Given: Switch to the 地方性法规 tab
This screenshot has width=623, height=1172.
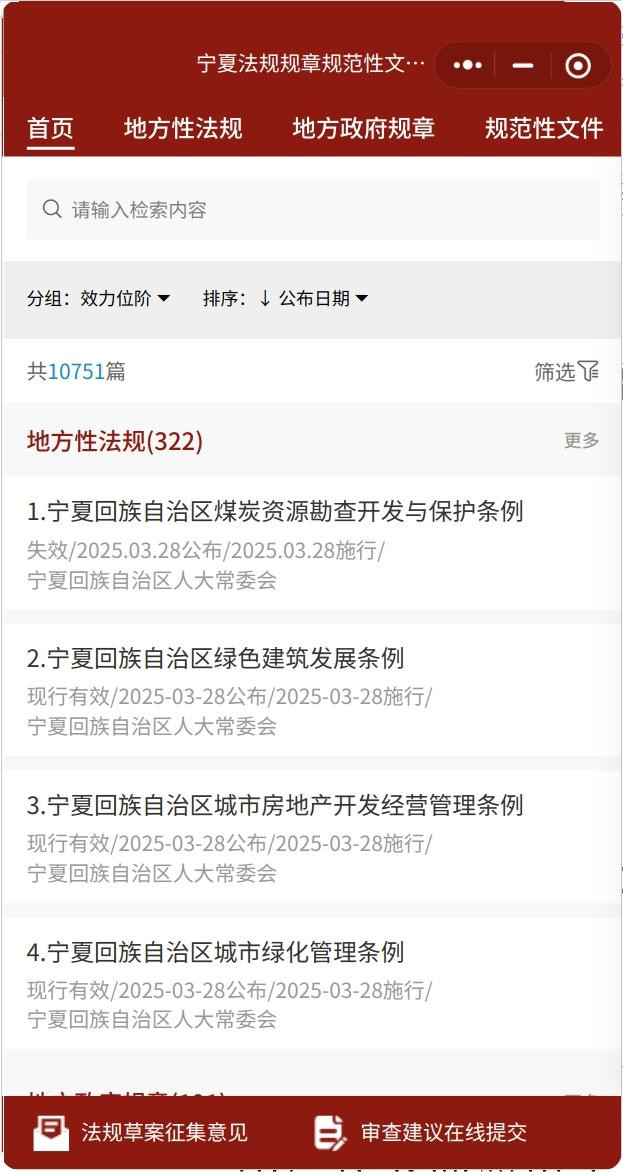Looking at the screenshot, I should 183,129.
